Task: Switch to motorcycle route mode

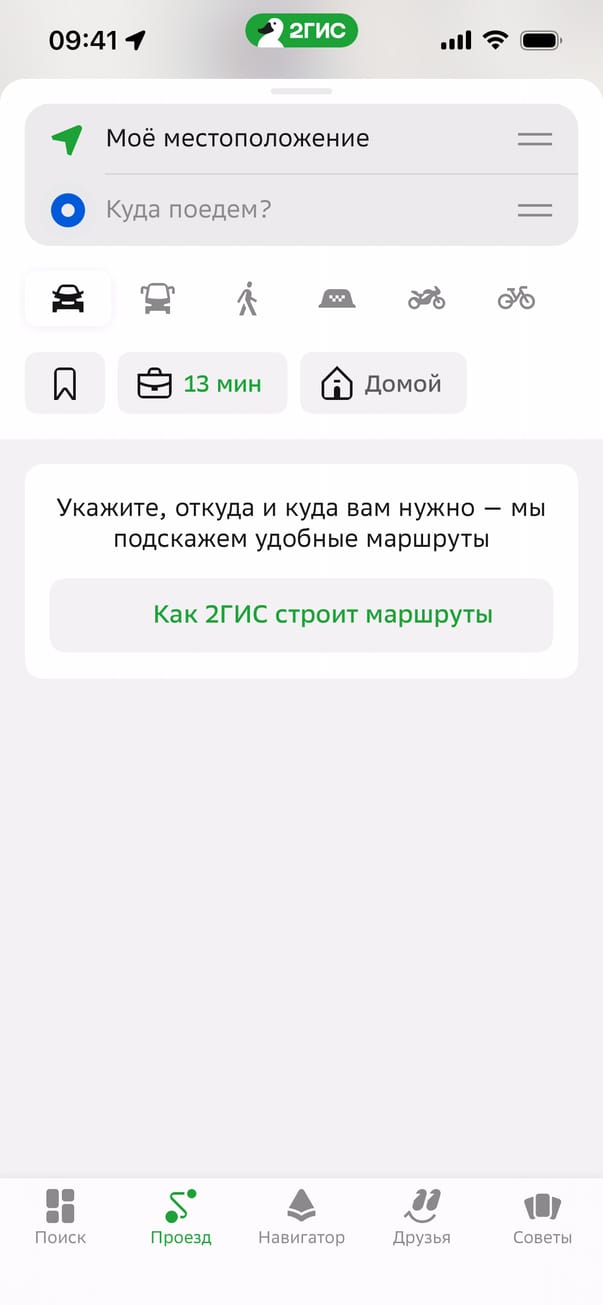Action: (x=426, y=298)
